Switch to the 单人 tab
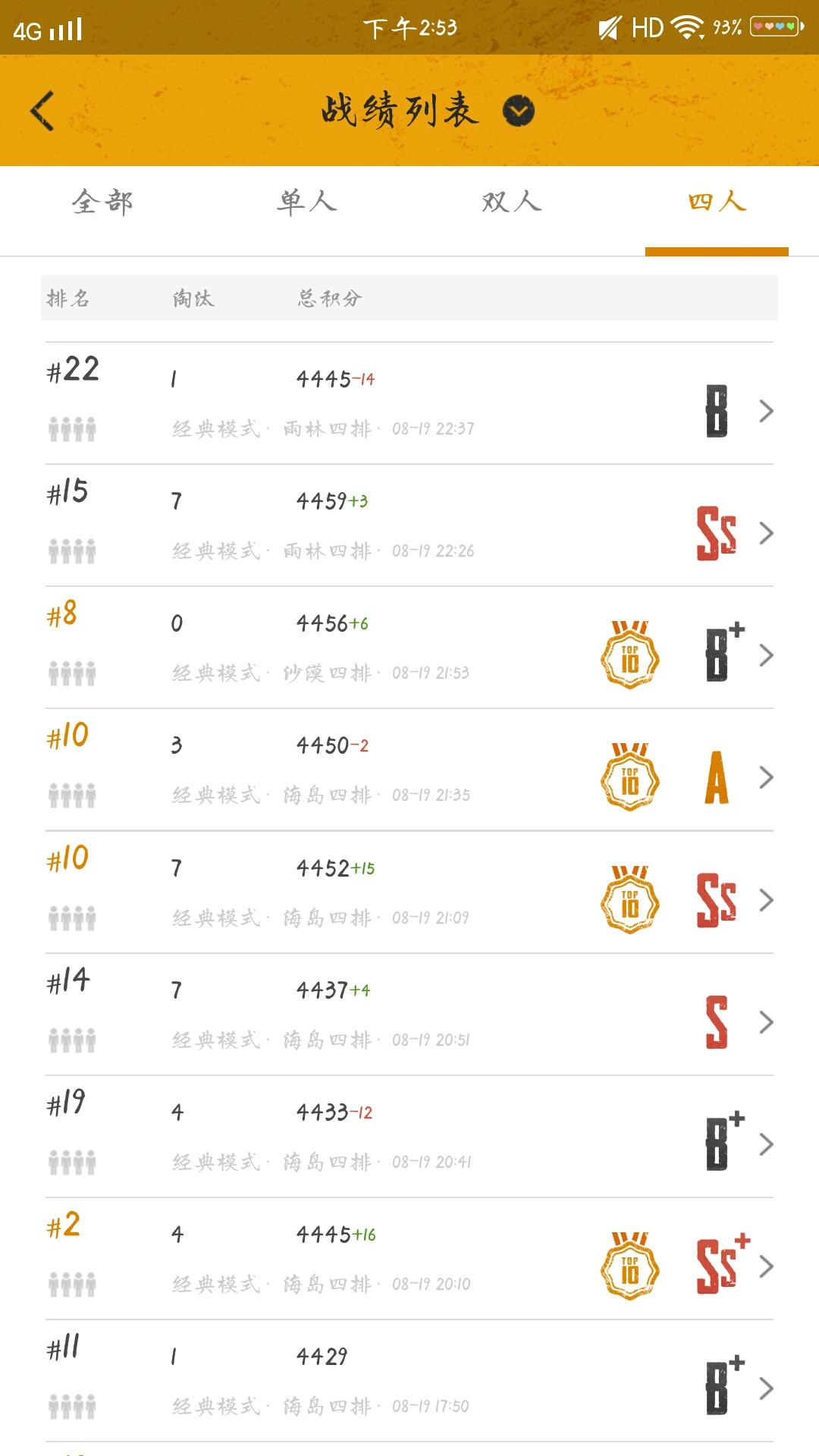The width and height of the screenshot is (819, 1456). [307, 202]
